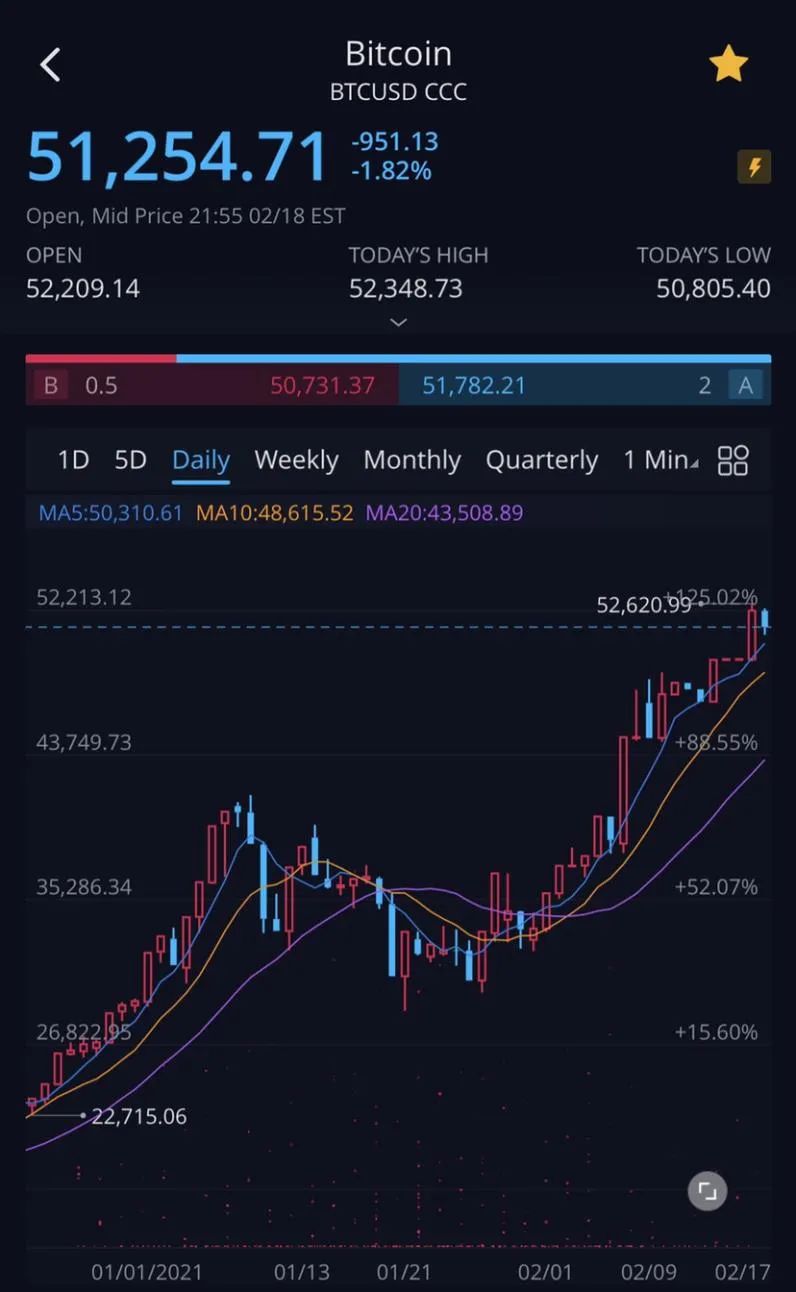Tap the bid price 50,731.37
The image size is (796, 1292).
[324, 384]
